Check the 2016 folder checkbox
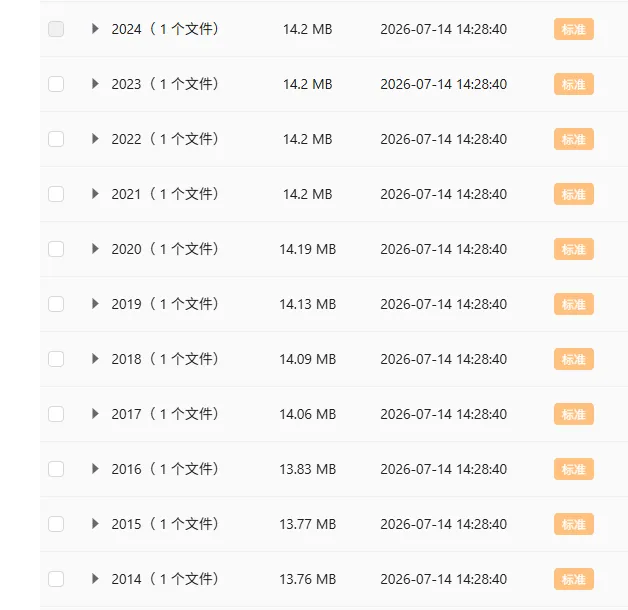This screenshot has height=610, width=628. 56,469
